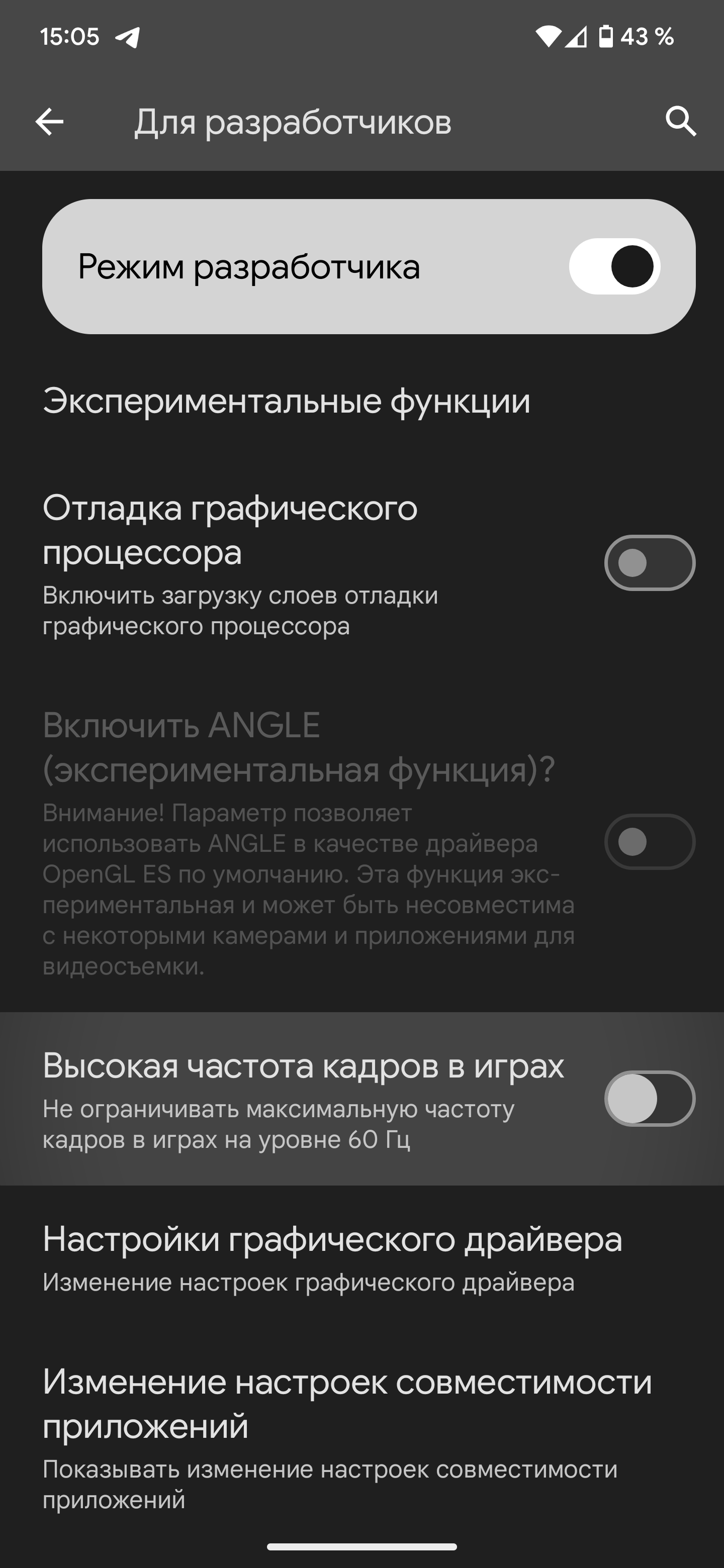Viewport: 724px width, 1568px height.
Task: Open search in developer options
Action: coord(680,122)
